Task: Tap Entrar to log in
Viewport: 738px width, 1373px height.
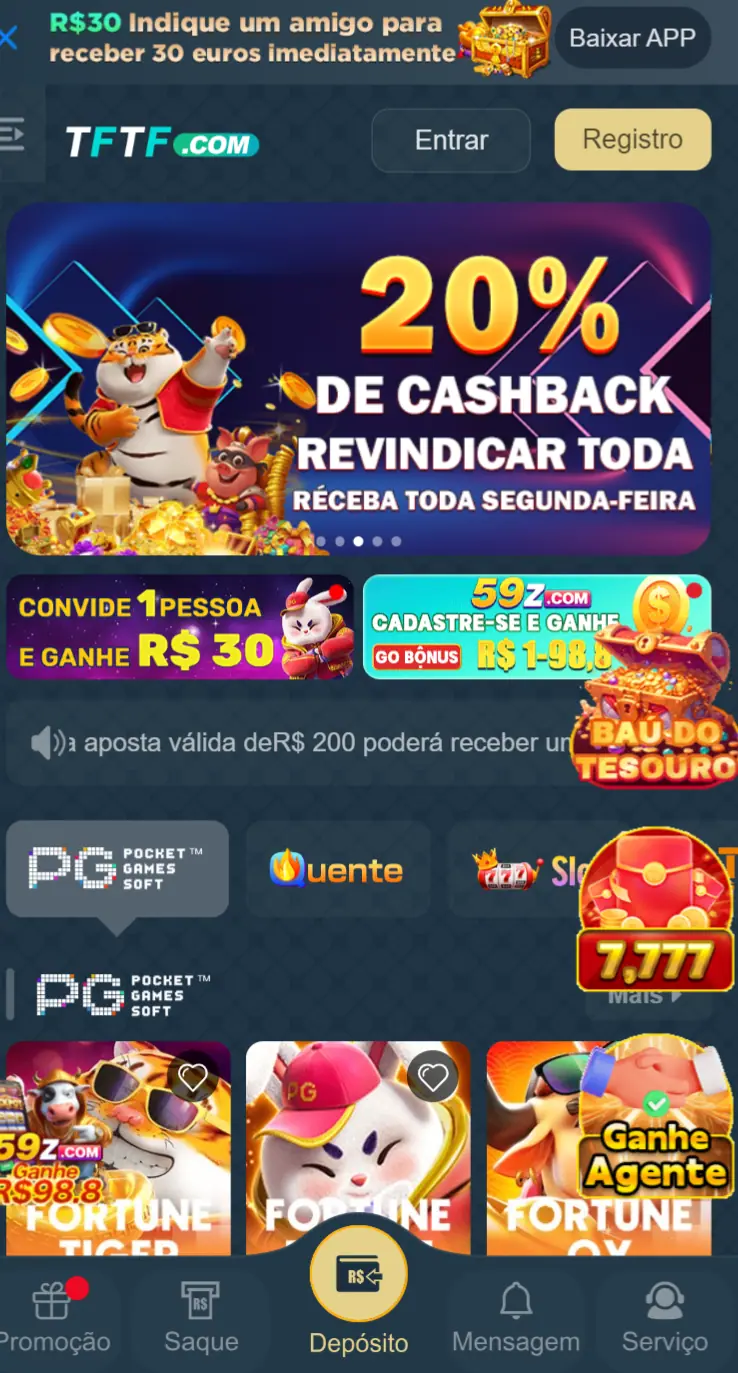Action: [x=451, y=140]
